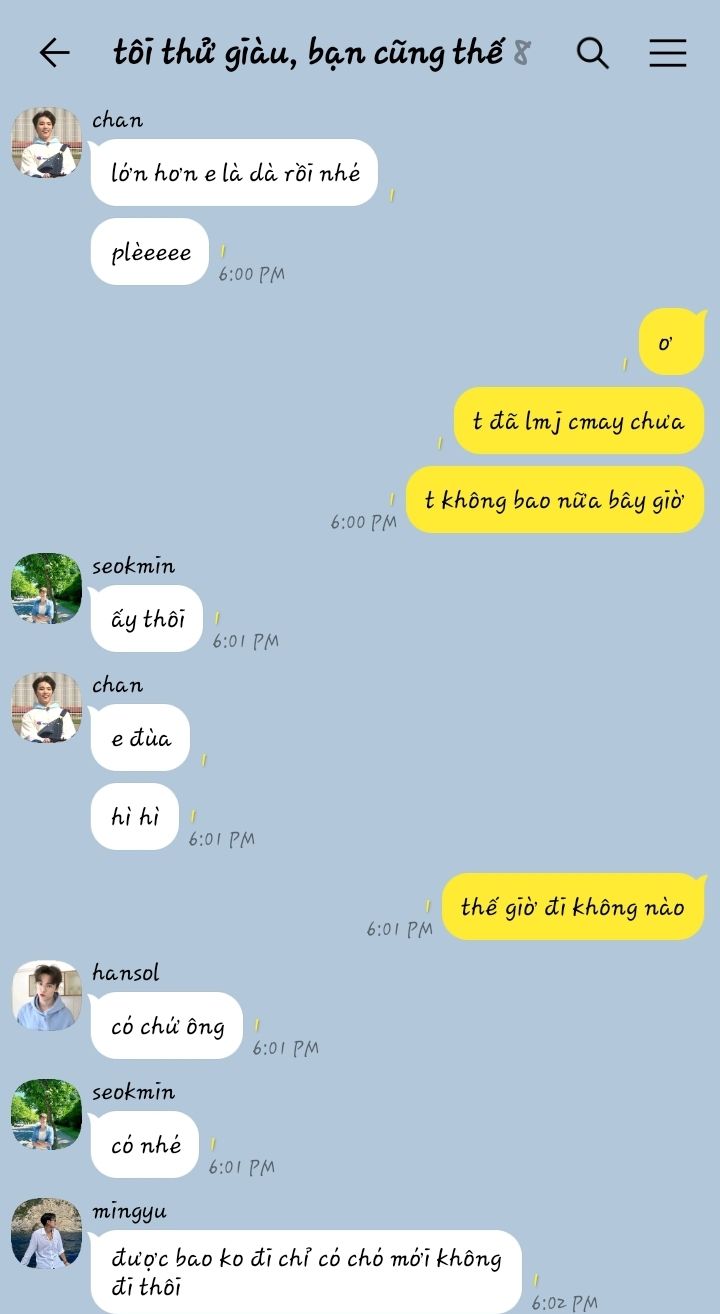
Task: Go back using the arrow
Action: pos(54,53)
